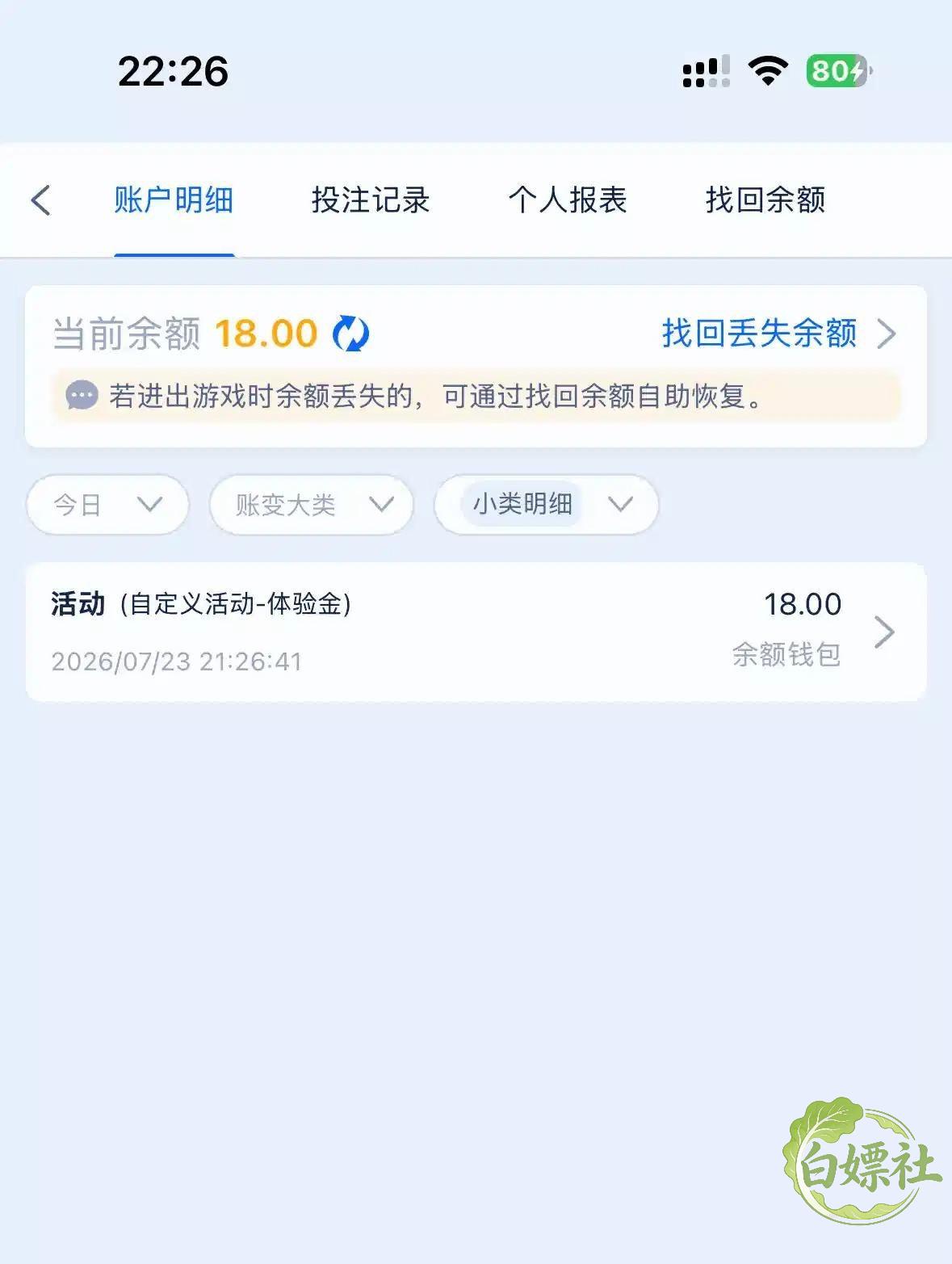952x1264 pixels.
Task: Open the 活动 体验金 18.00 record
Action: (476, 632)
